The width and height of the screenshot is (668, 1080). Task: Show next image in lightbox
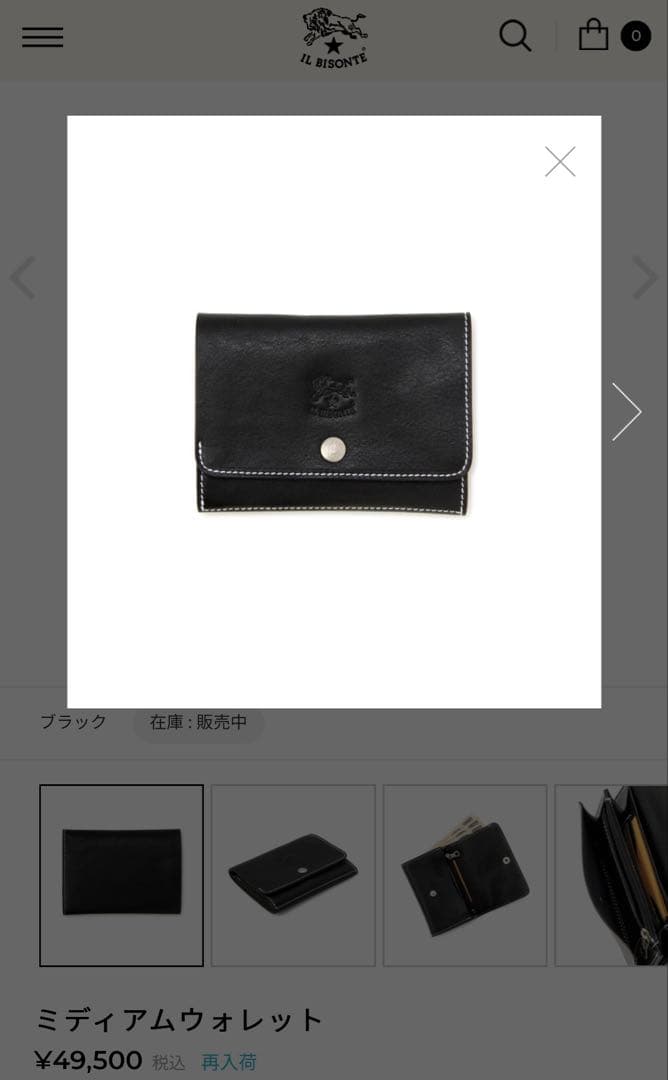click(627, 412)
